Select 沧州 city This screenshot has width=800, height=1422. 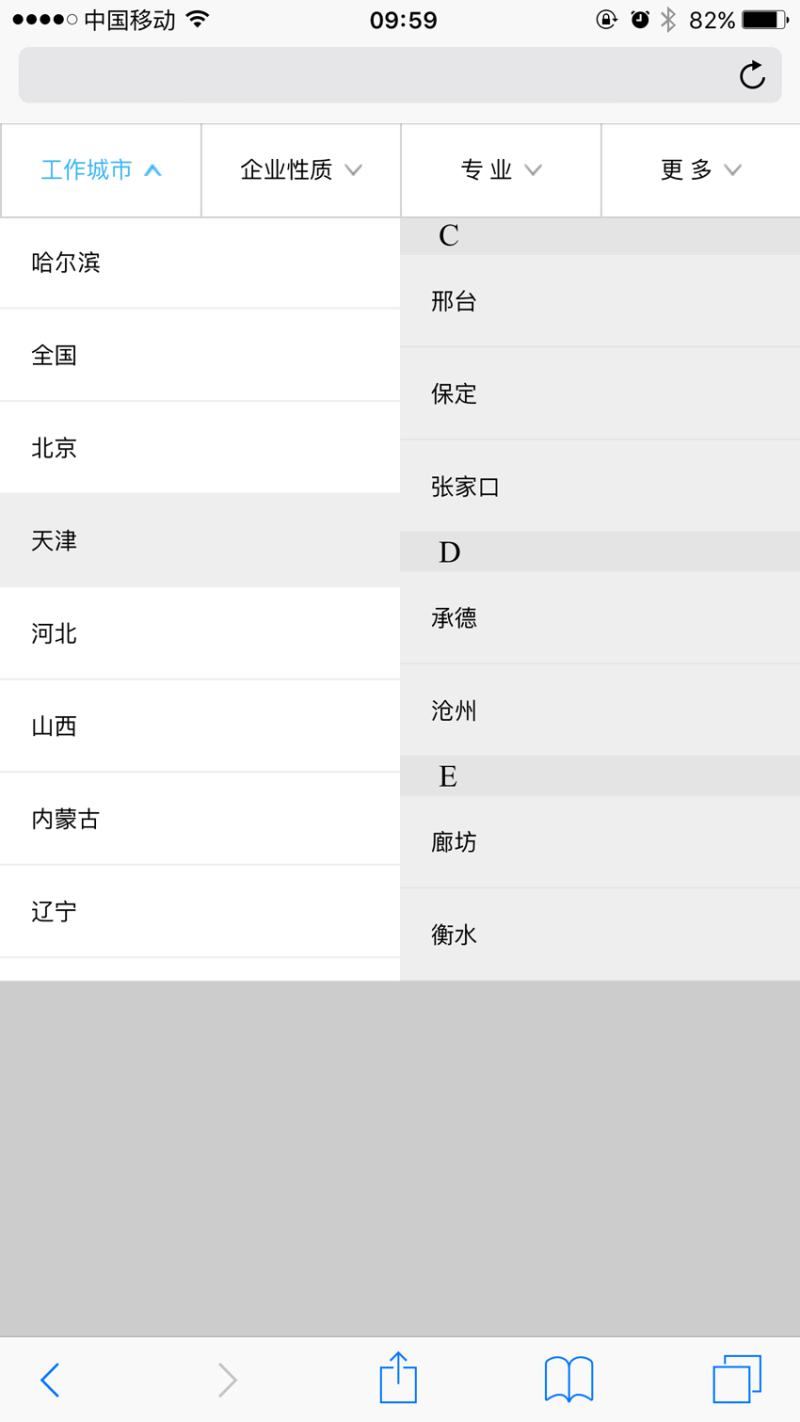(x=600, y=711)
